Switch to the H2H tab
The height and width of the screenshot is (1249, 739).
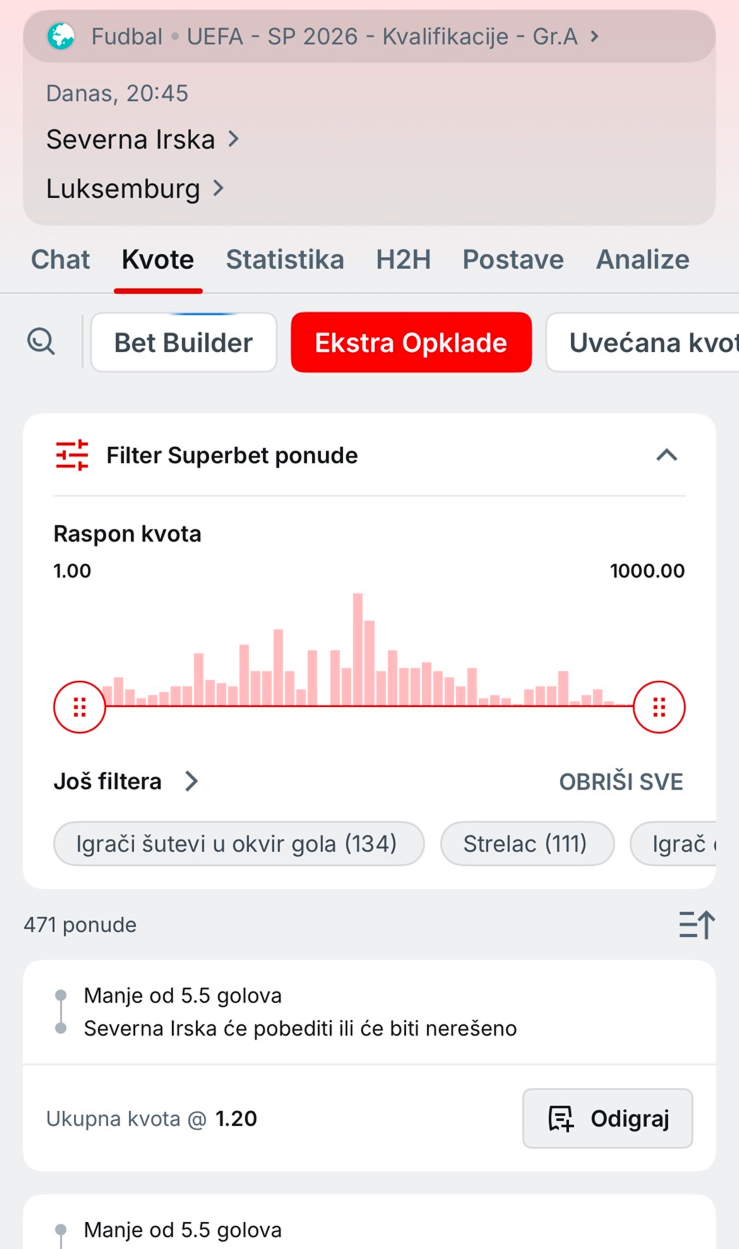click(x=403, y=260)
